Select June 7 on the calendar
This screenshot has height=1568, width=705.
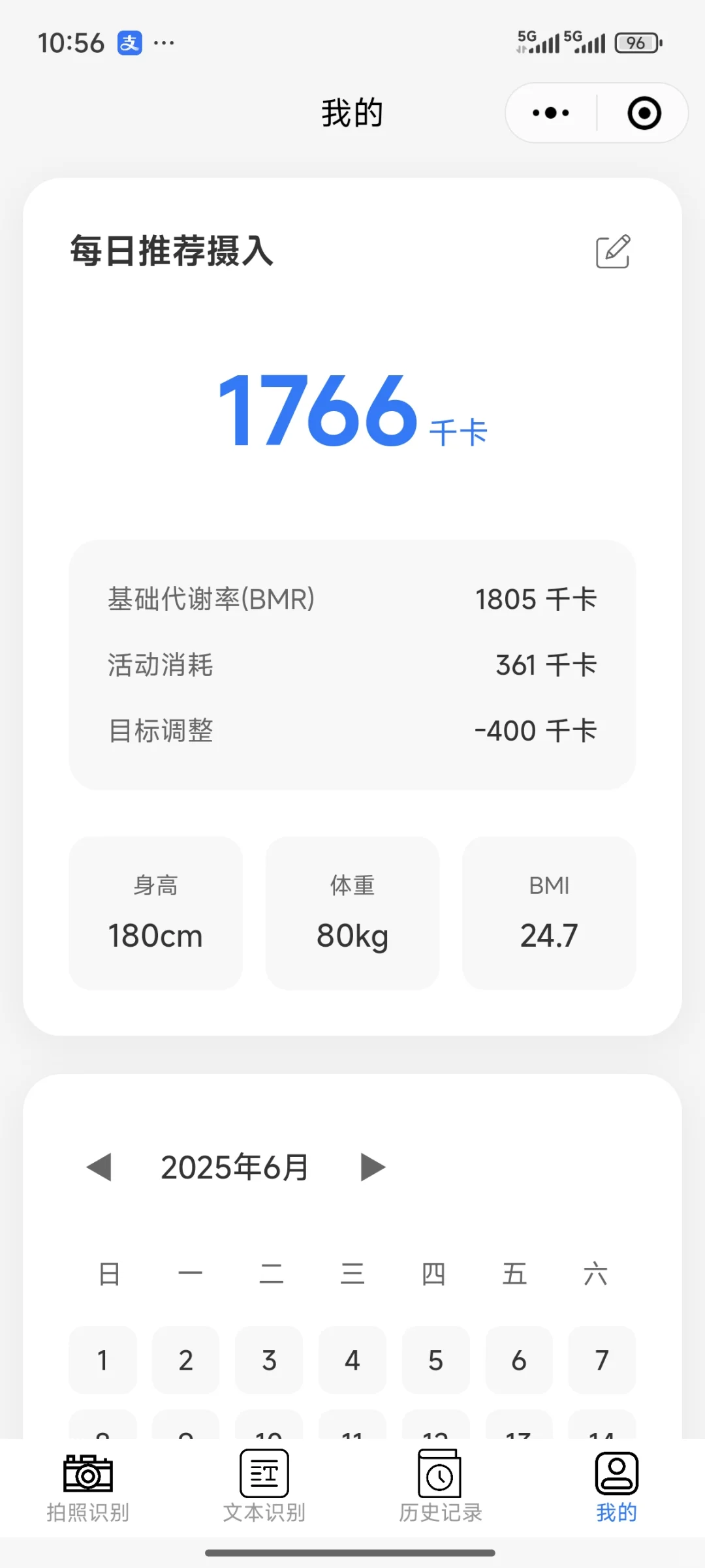pyautogui.click(x=602, y=1360)
